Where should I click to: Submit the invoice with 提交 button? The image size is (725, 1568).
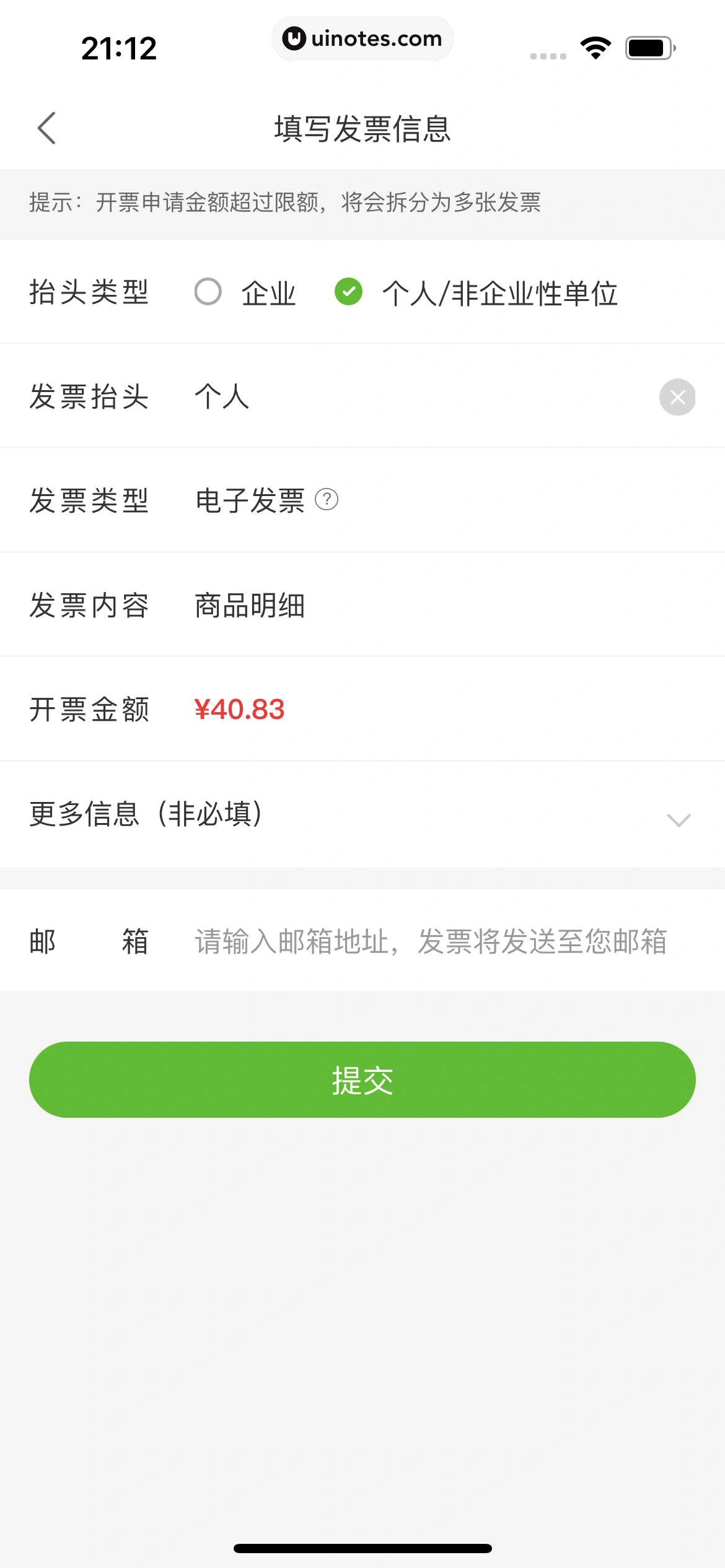pos(362,1079)
